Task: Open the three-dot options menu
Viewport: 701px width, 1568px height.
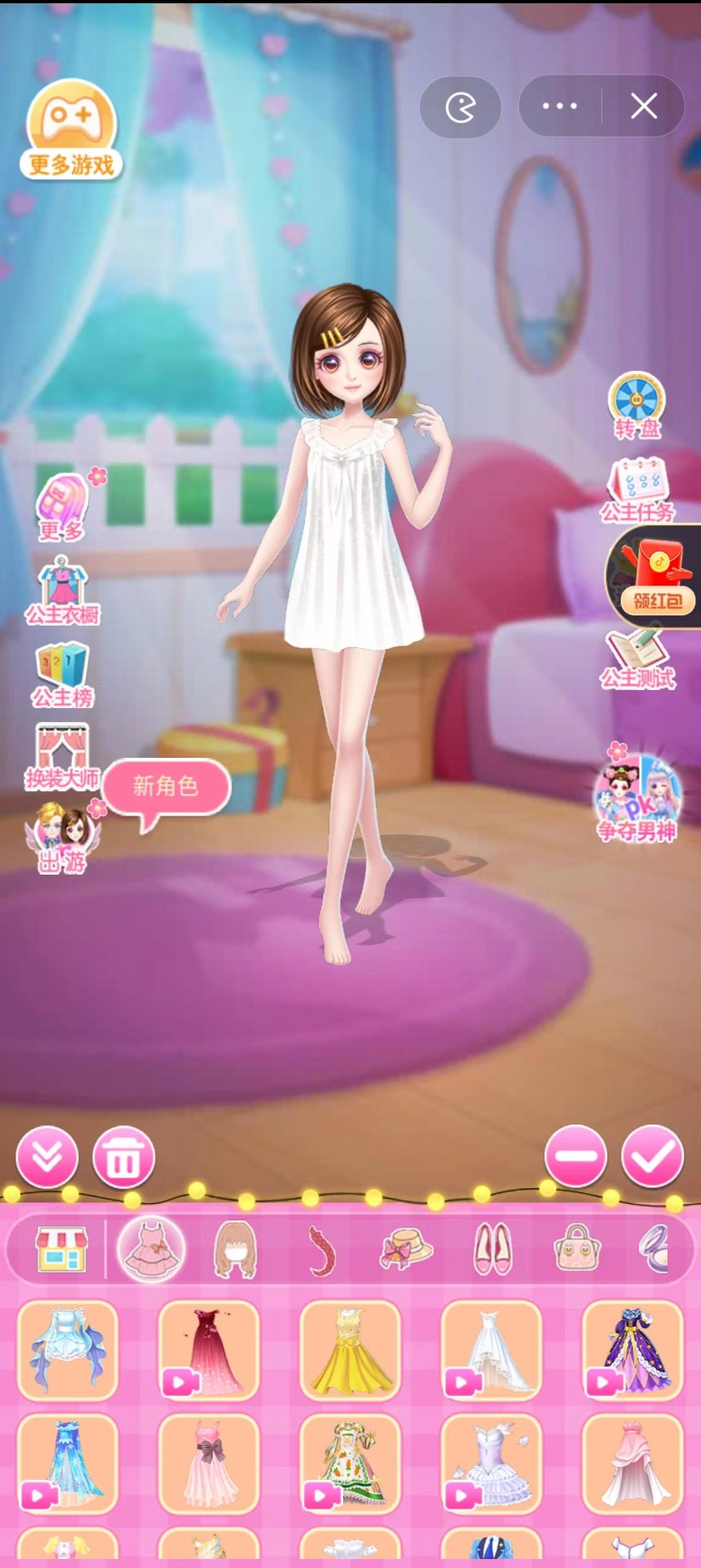Action: (x=560, y=106)
